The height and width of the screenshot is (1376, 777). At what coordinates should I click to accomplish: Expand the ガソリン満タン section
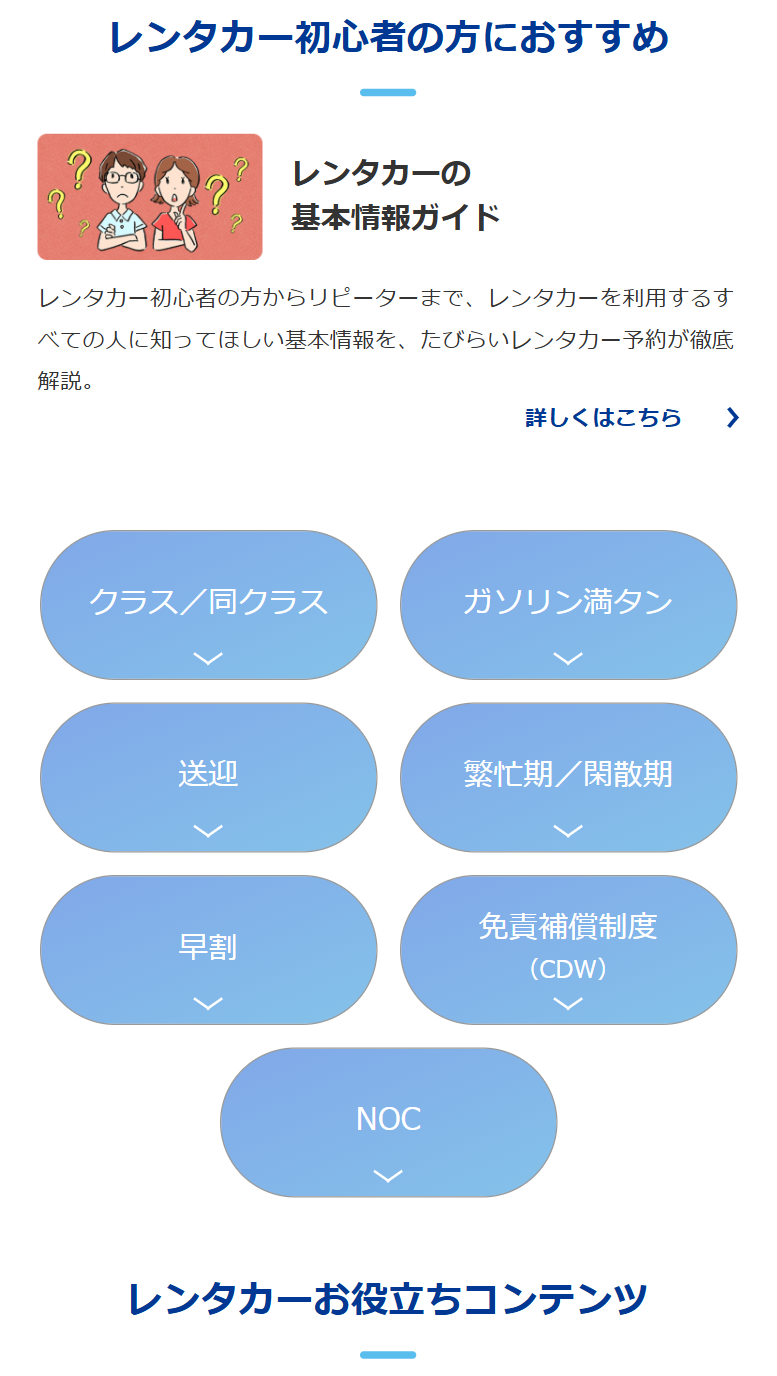coord(568,605)
